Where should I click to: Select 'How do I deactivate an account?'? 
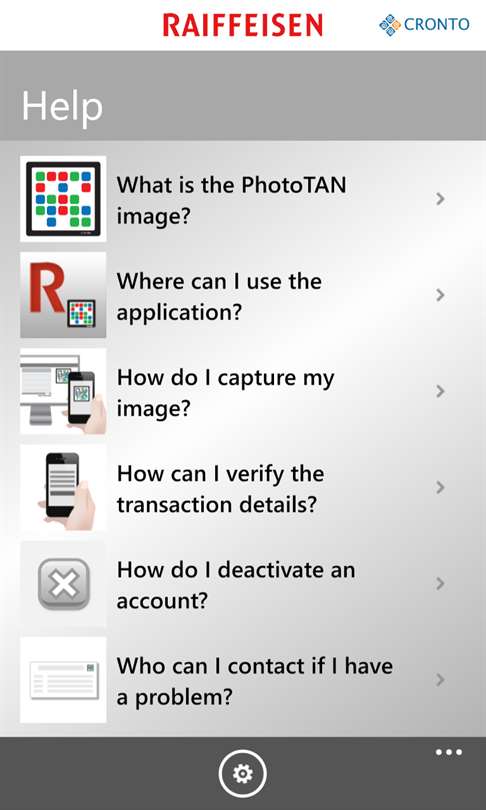pyautogui.click(x=243, y=584)
